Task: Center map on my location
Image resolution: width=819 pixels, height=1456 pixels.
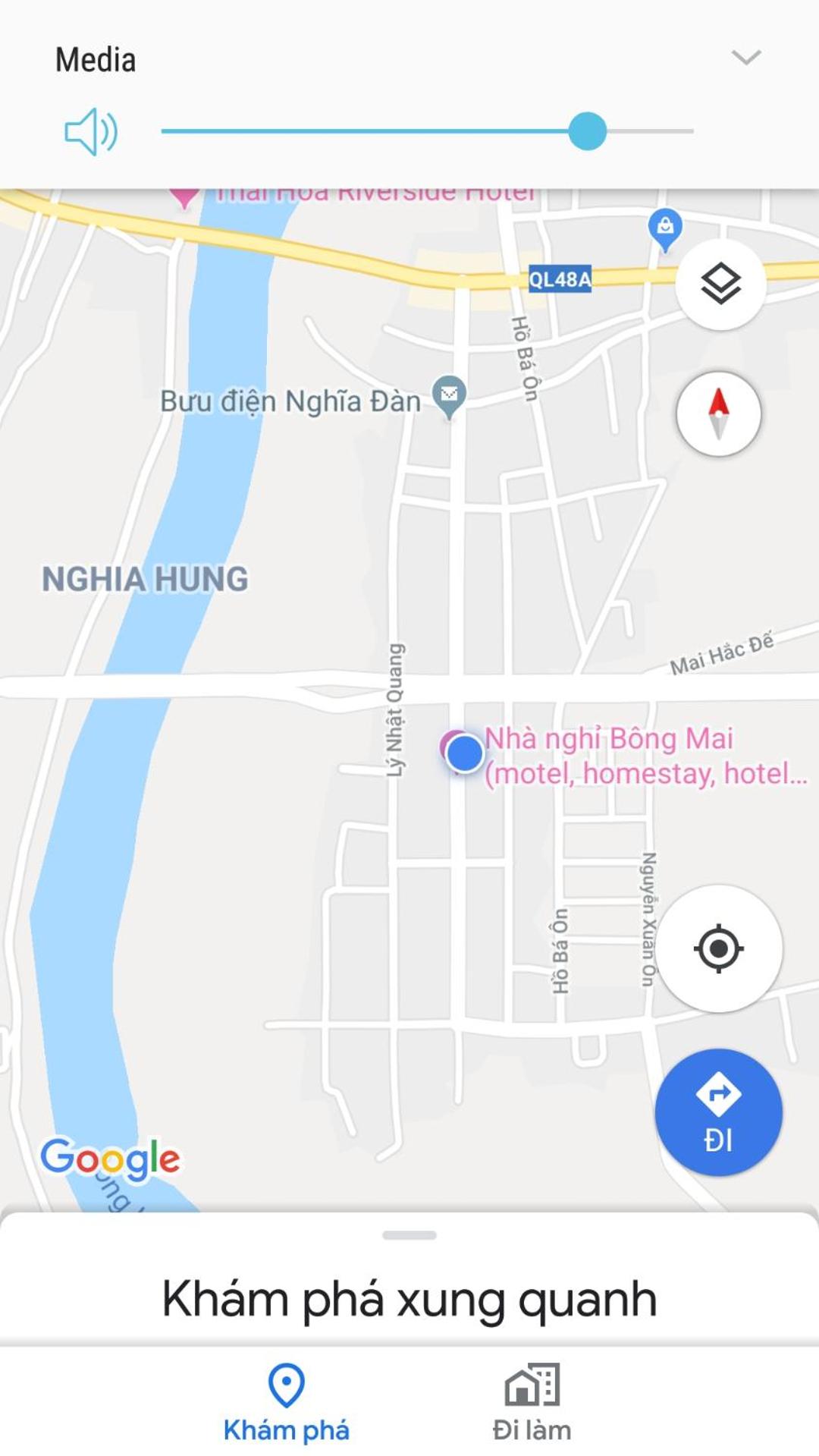Action: pyautogui.click(x=718, y=948)
